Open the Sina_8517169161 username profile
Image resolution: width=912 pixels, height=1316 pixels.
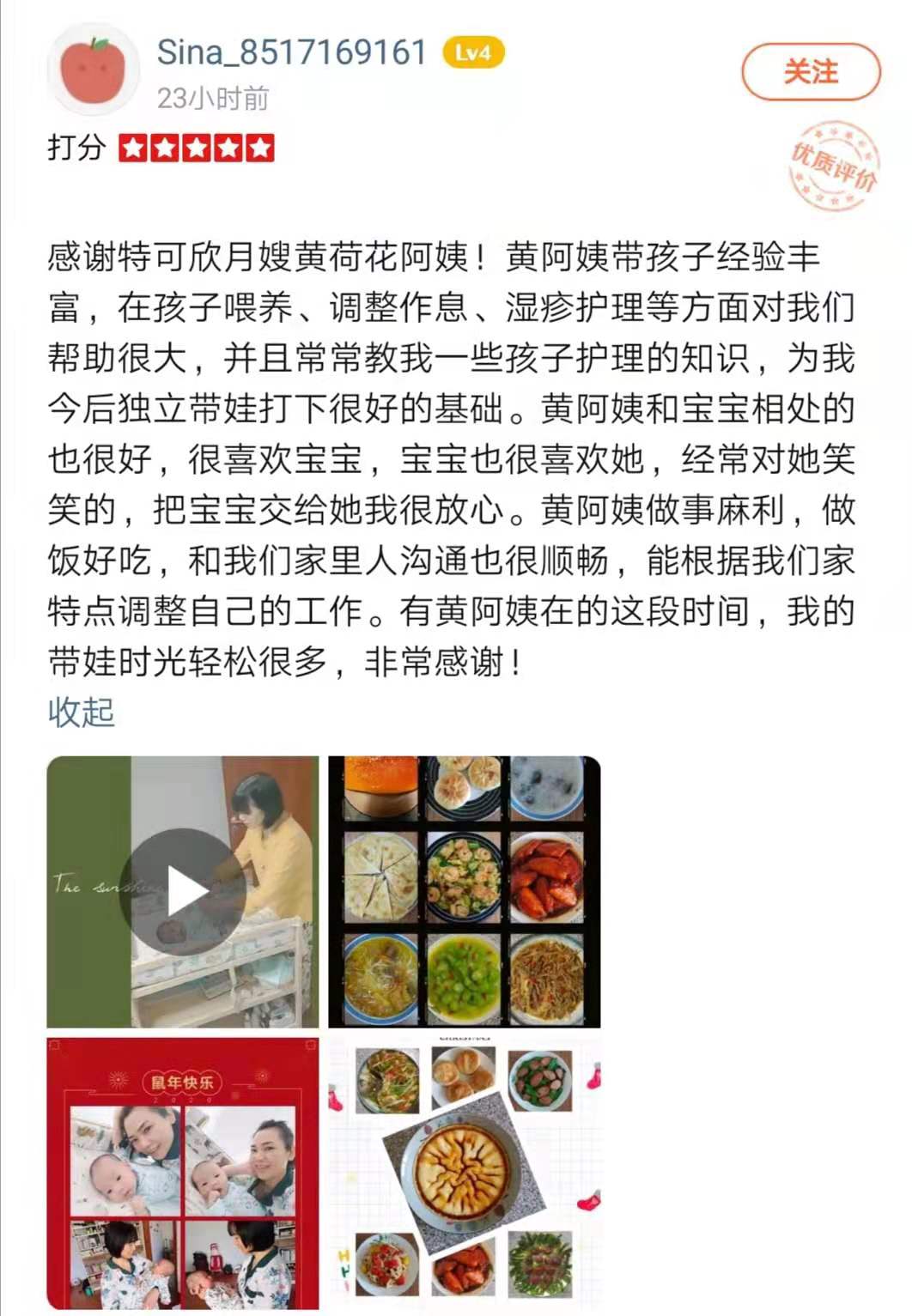coord(291,53)
